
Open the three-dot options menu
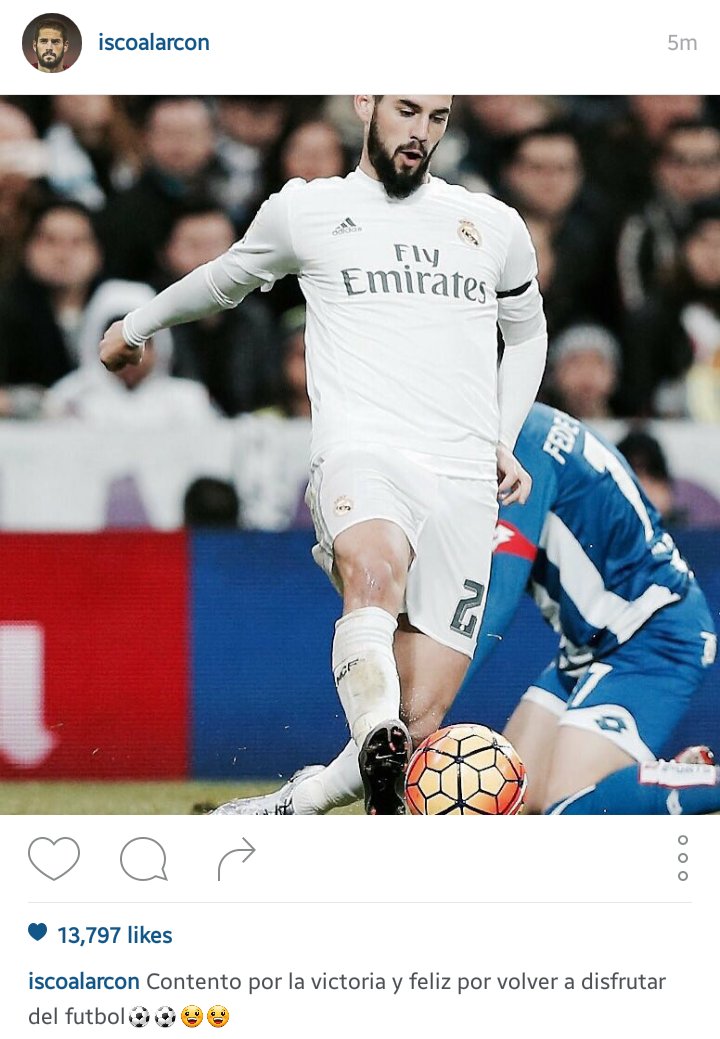coord(683,858)
